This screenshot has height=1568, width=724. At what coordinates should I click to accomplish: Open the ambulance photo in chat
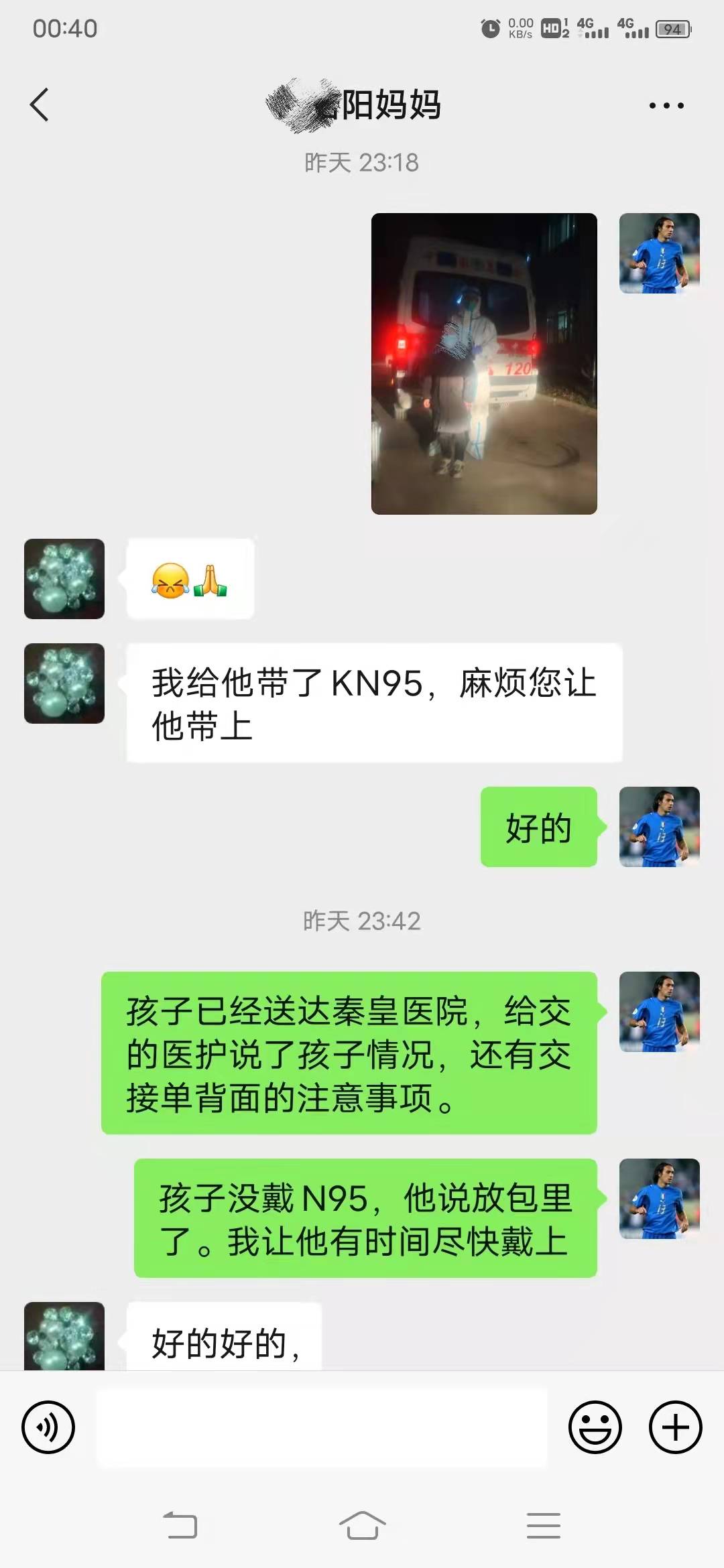click(x=484, y=364)
